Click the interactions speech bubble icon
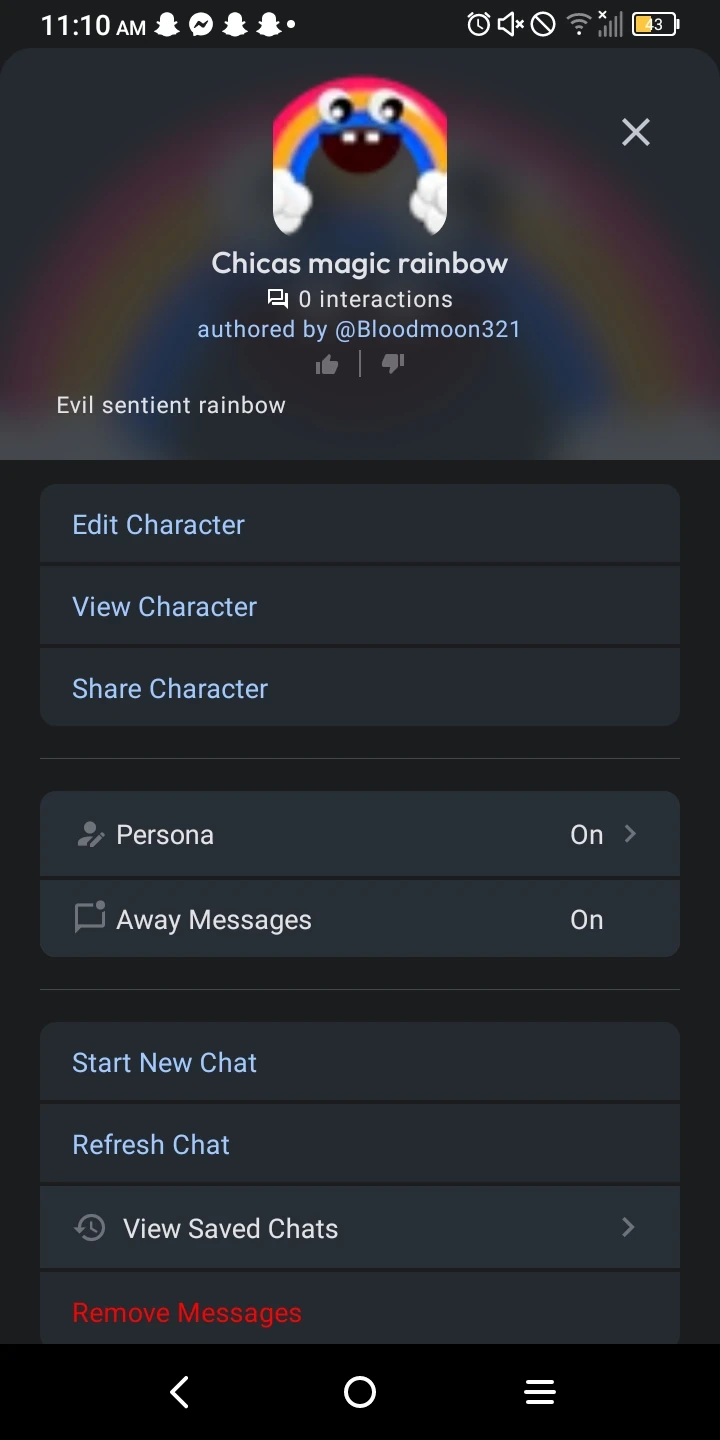Viewport: 720px width, 1440px height. tap(277, 298)
